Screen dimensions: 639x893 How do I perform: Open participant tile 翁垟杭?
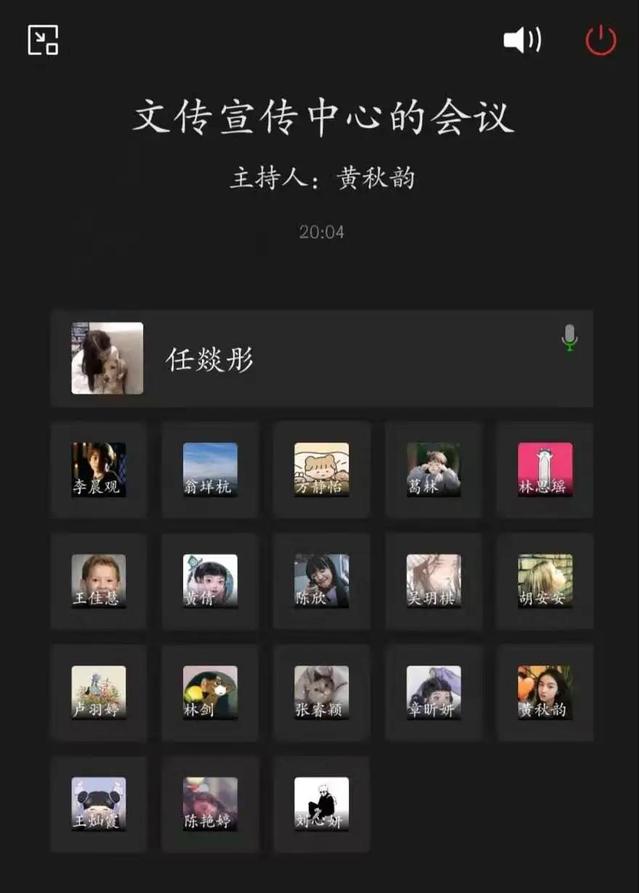(x=210, y=469)
